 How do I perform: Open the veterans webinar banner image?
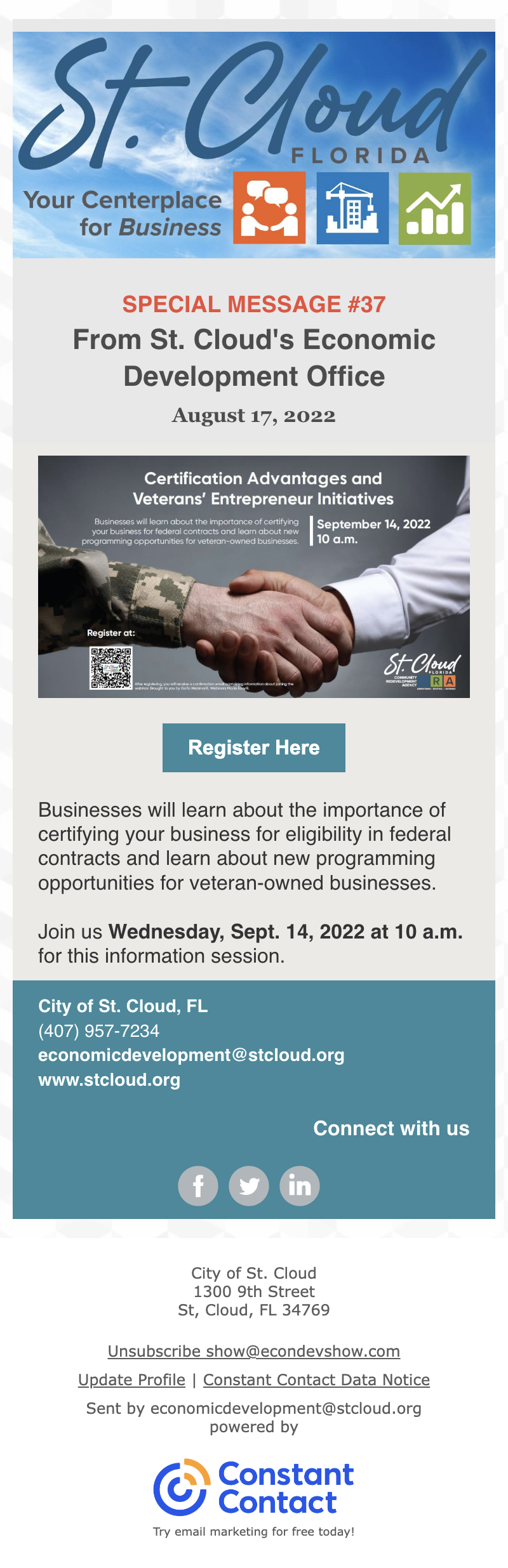254,576
